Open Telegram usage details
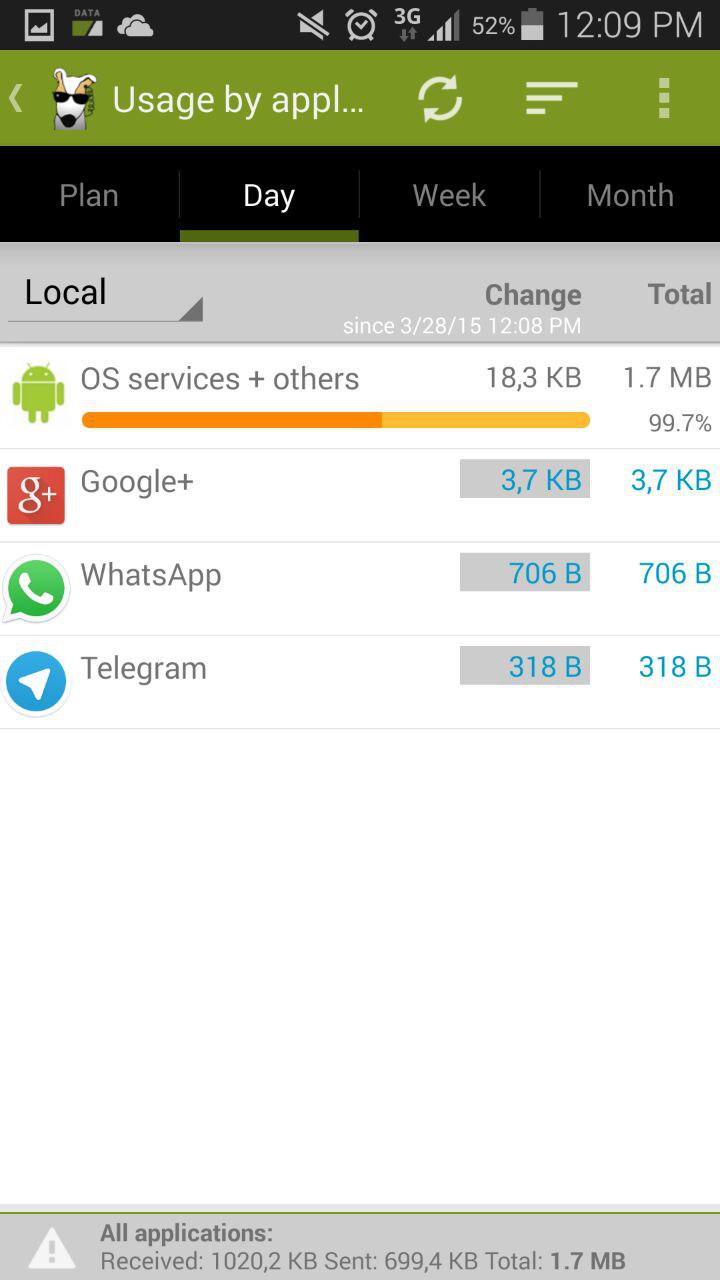 point(360,681)
